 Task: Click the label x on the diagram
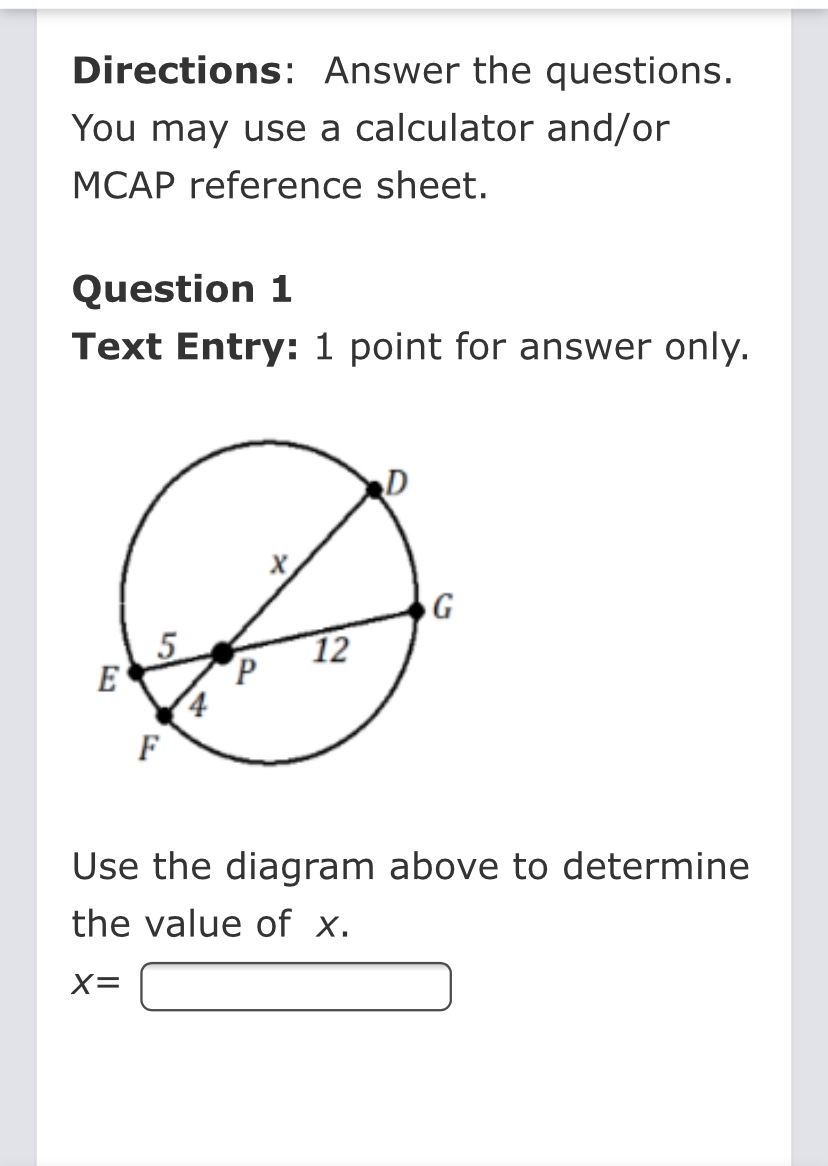[x=279, y=563]
